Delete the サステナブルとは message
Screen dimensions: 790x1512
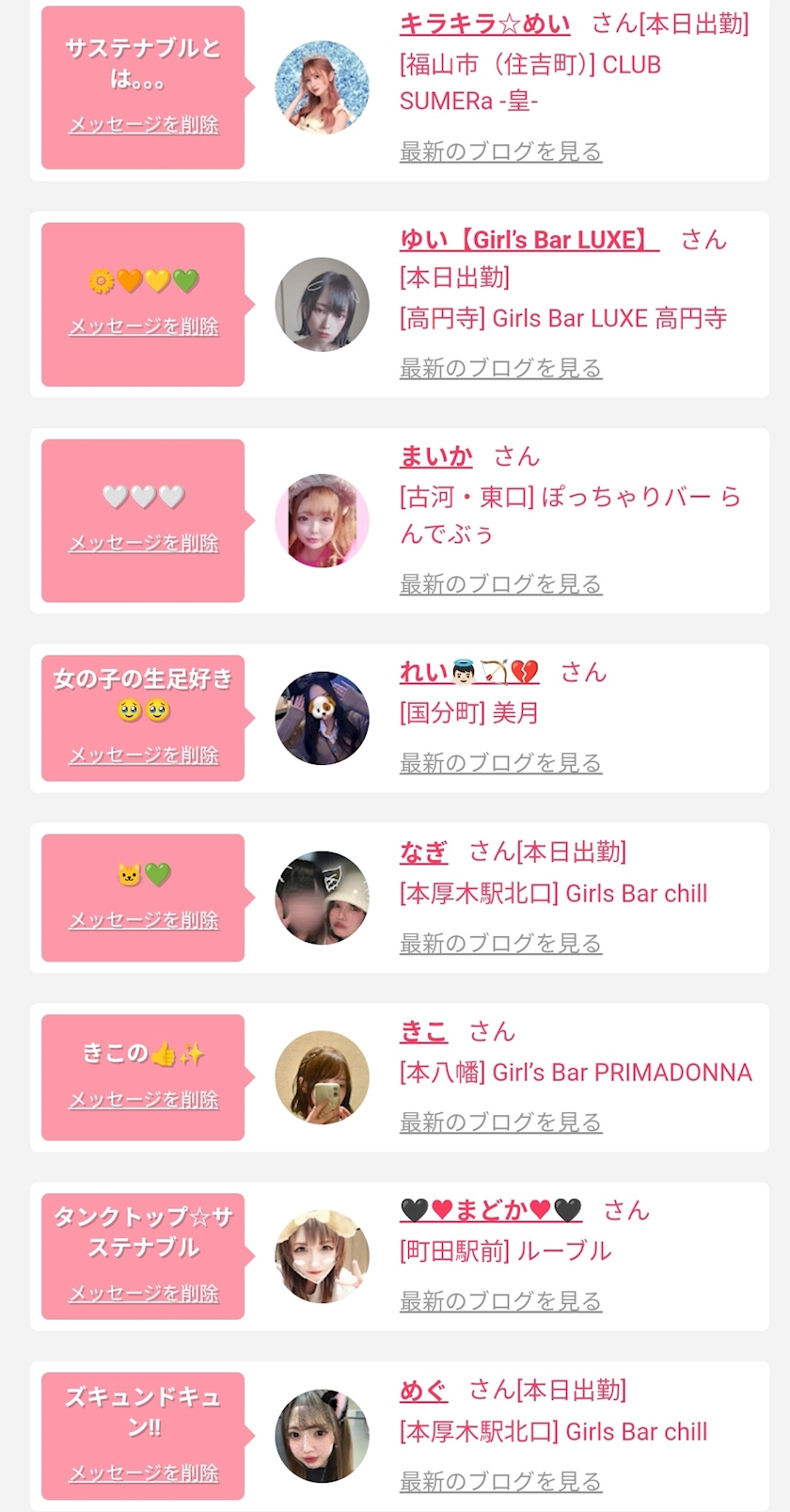pos(143,124)
